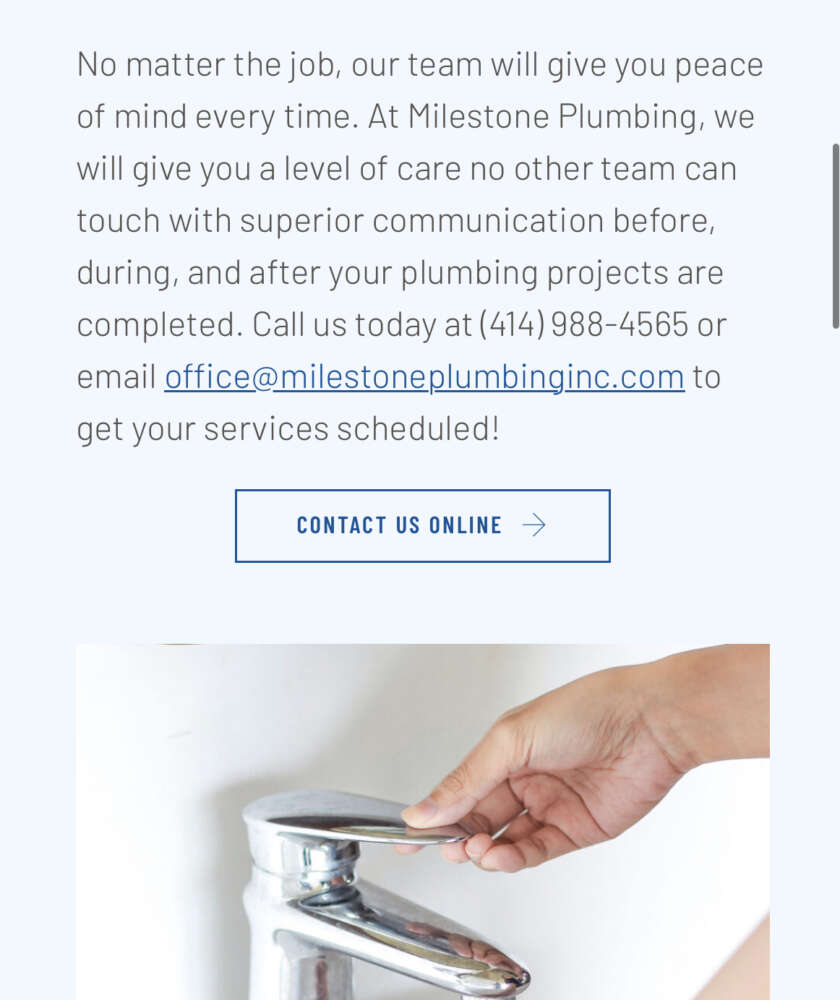Open the office@milestoneplumbinginc.com email link
The height and width of the screenshot is (1000, 840).
point(424,377)
